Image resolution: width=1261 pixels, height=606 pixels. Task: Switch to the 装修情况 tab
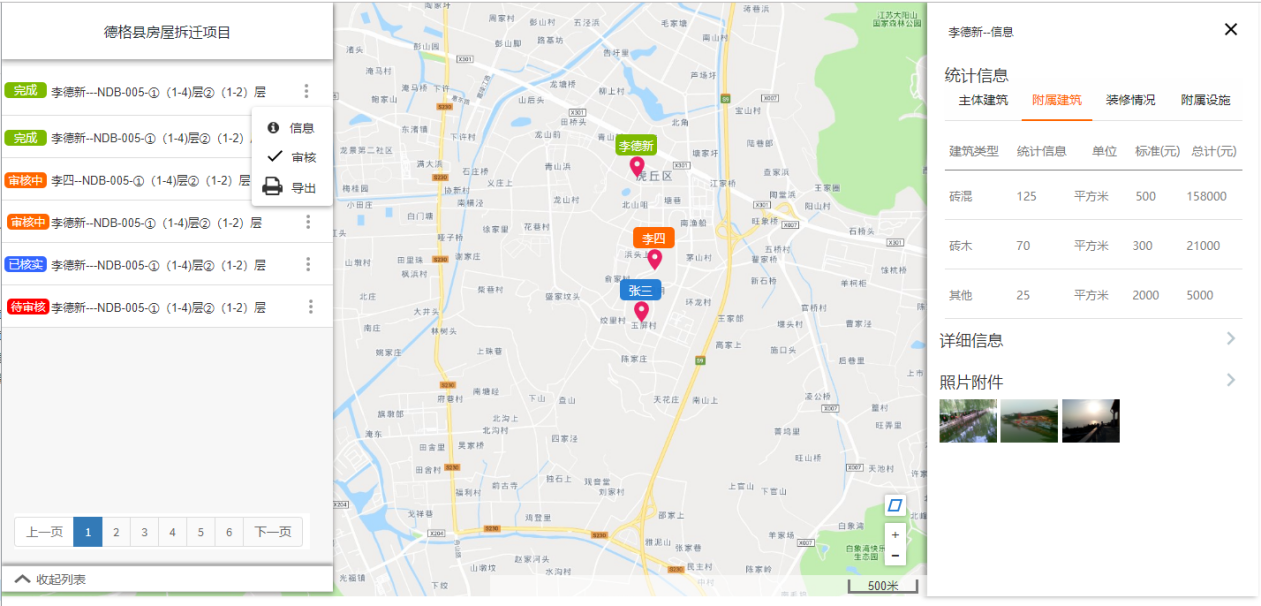click(x=1130, y=100)
